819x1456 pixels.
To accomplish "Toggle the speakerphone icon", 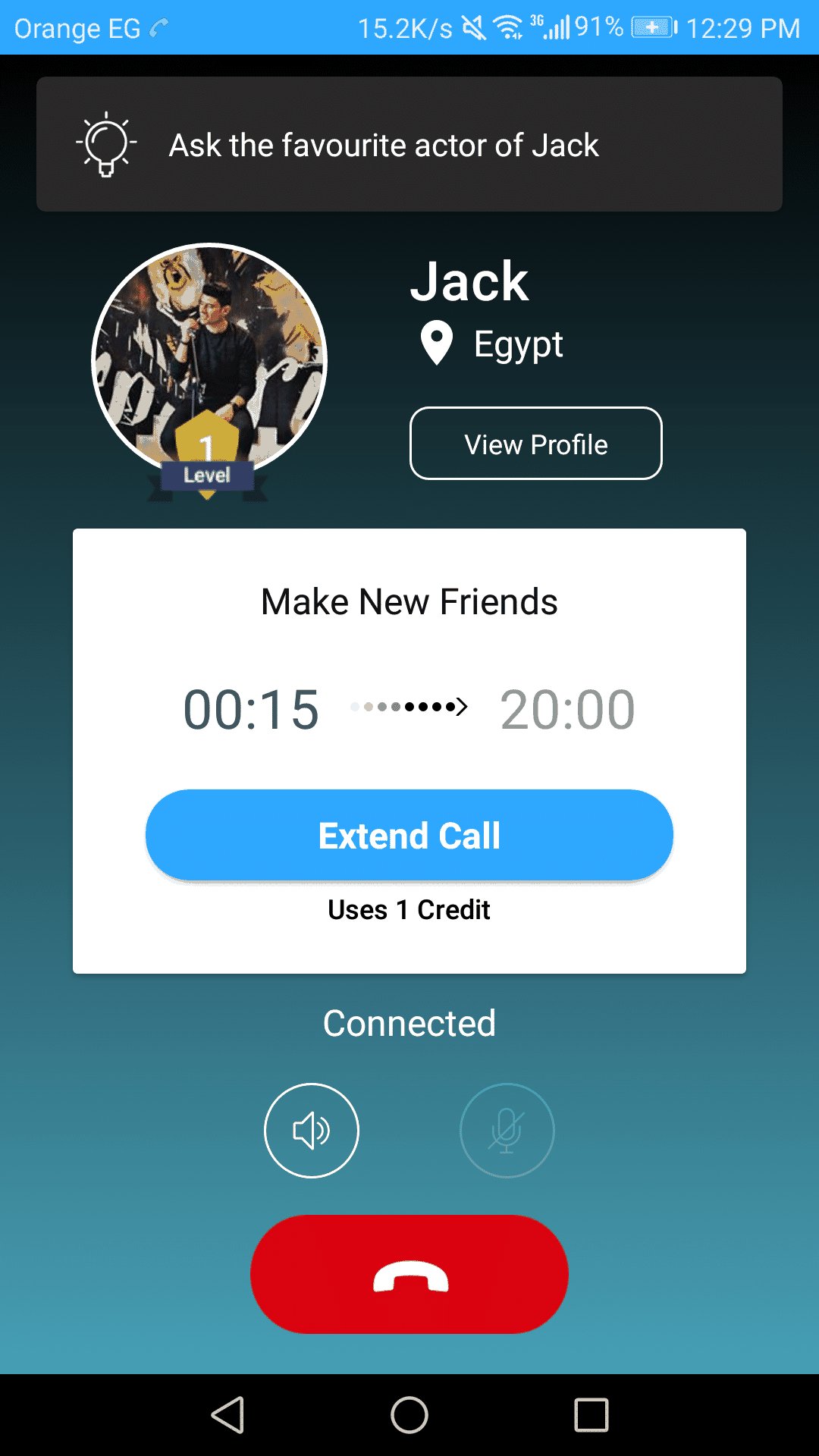I will [x=311, y=1130].
